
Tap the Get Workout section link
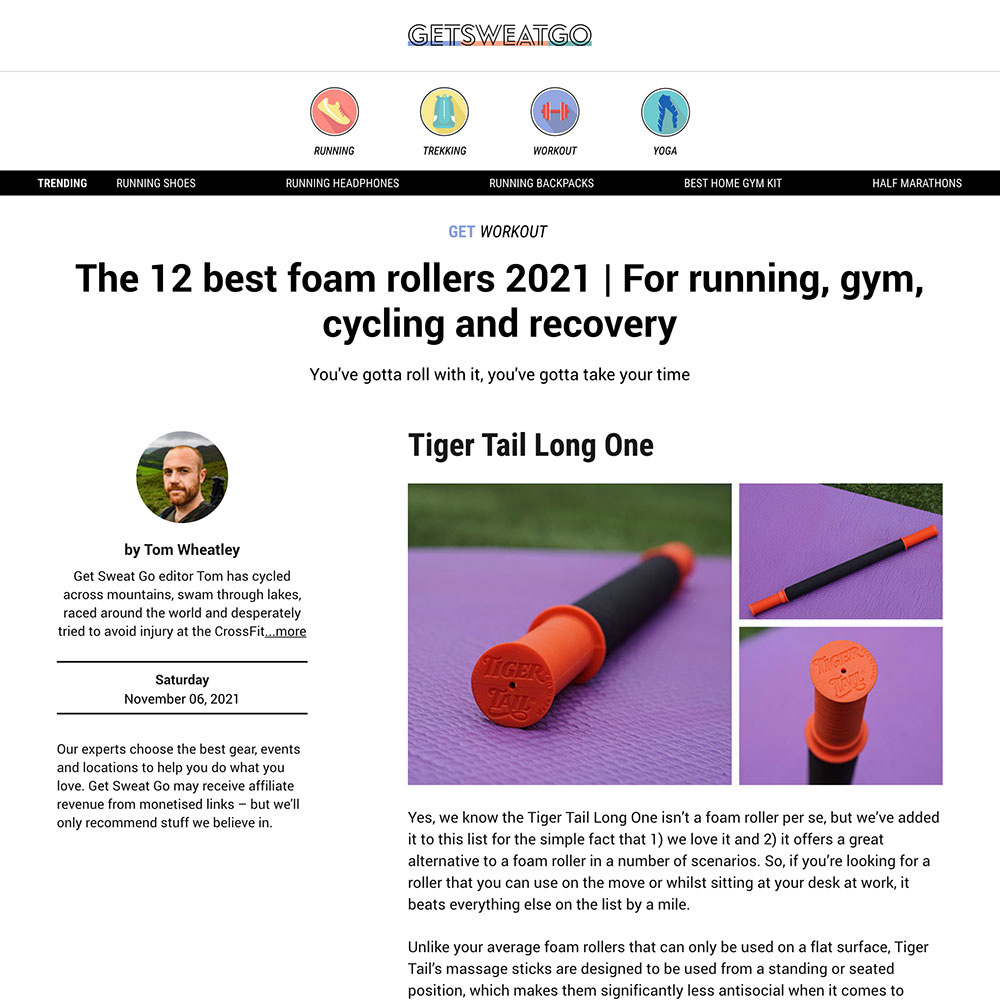tap(498, 232)
